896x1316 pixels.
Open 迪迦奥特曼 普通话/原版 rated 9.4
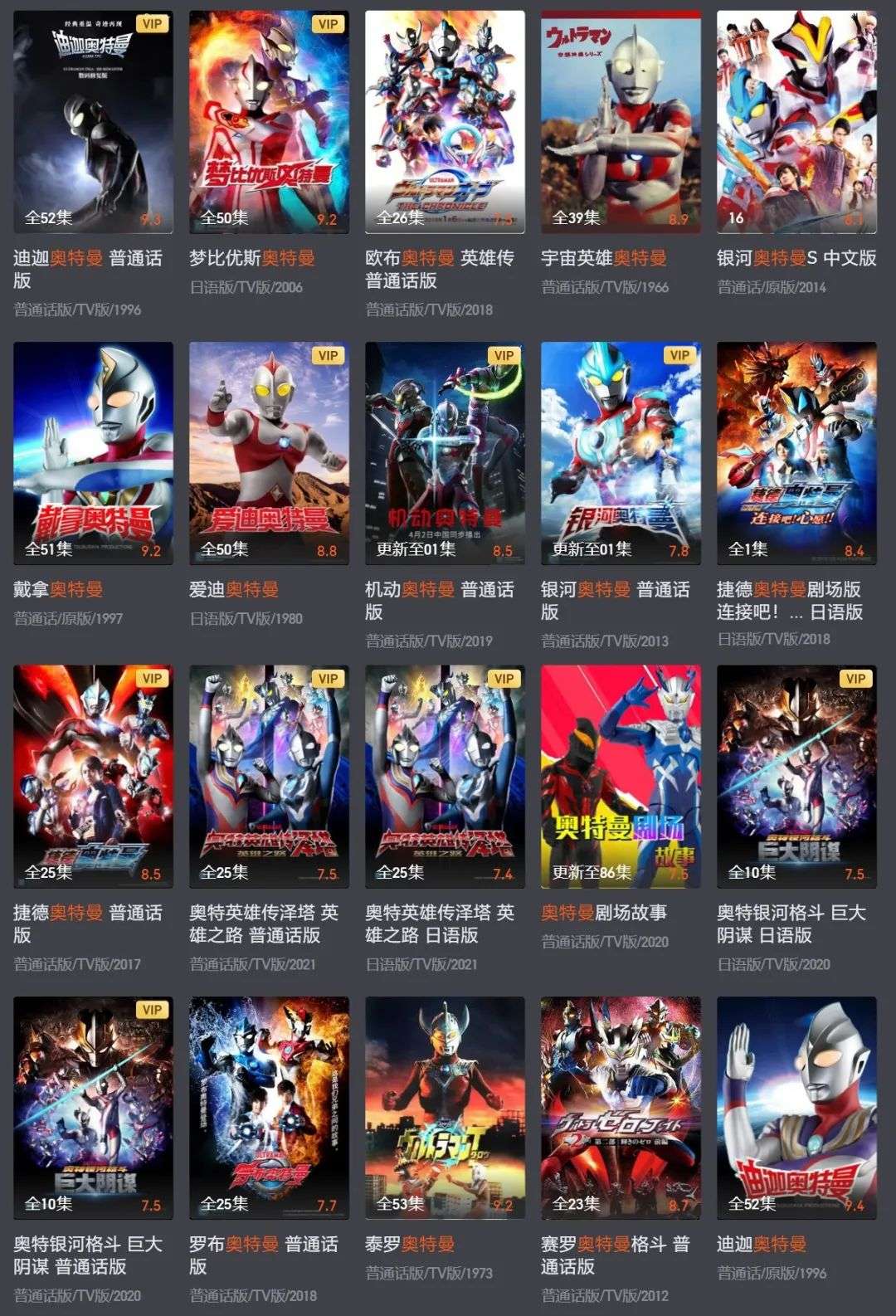796,1108
